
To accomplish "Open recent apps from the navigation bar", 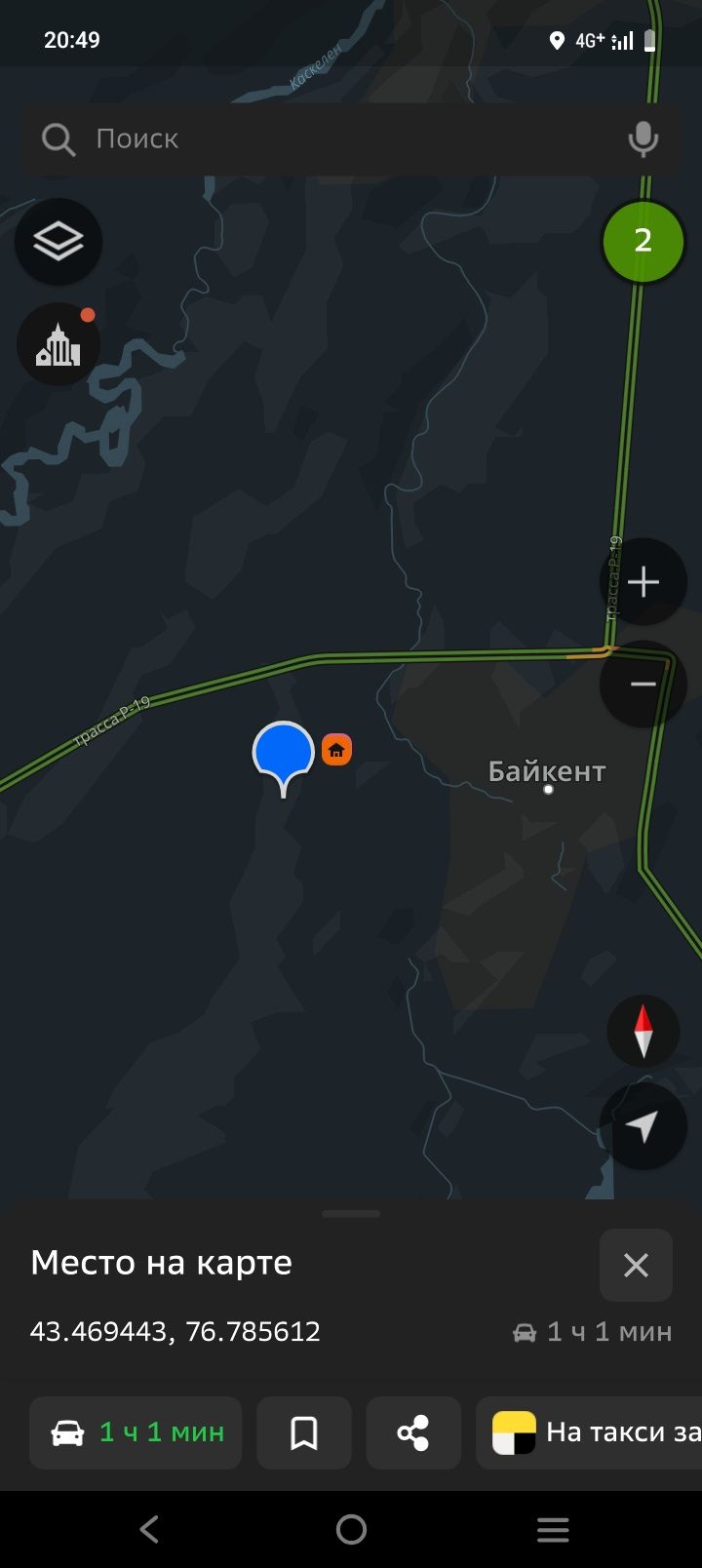I will click(x=553, y=1529).
